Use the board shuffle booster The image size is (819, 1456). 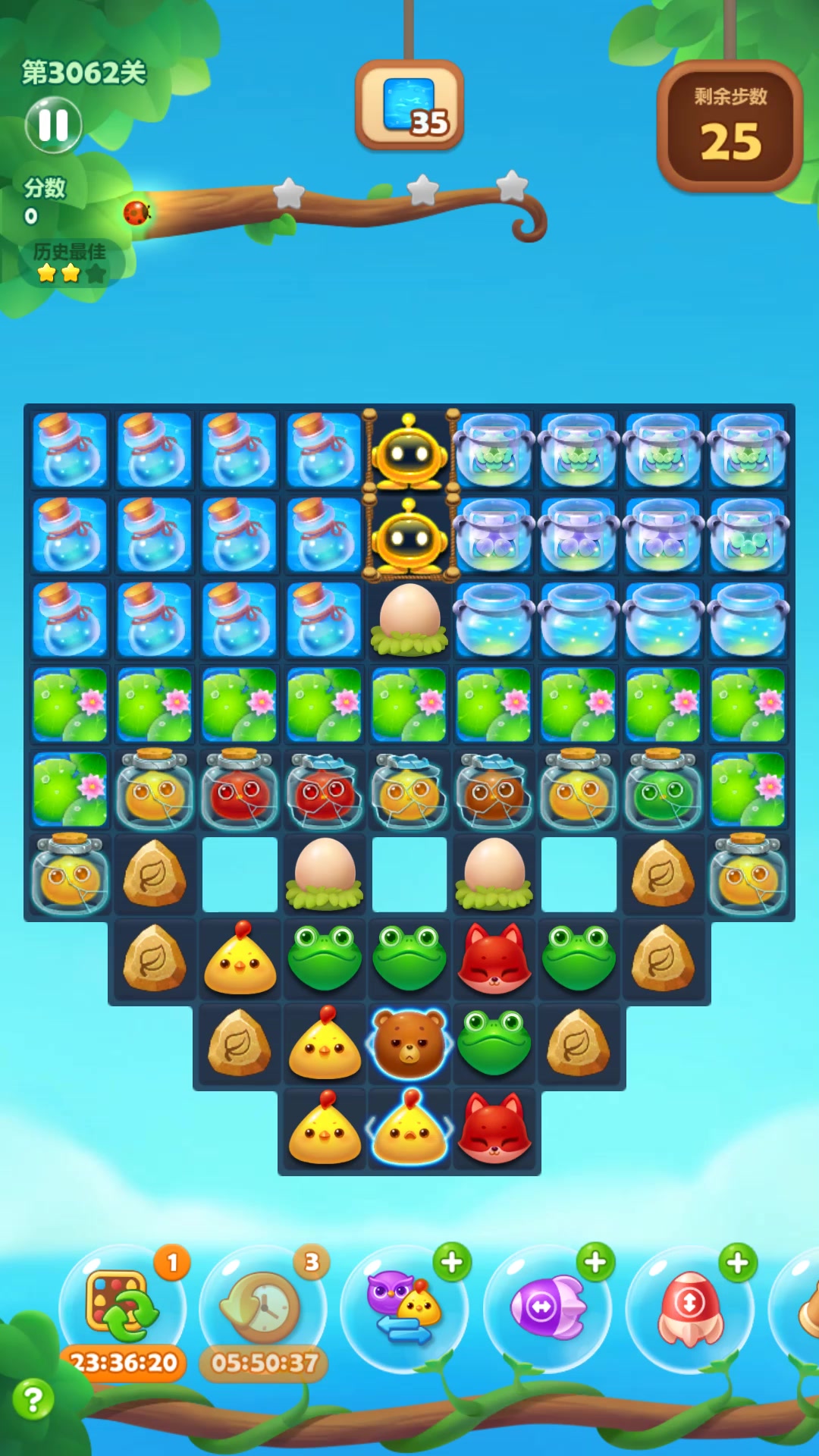123,1306
